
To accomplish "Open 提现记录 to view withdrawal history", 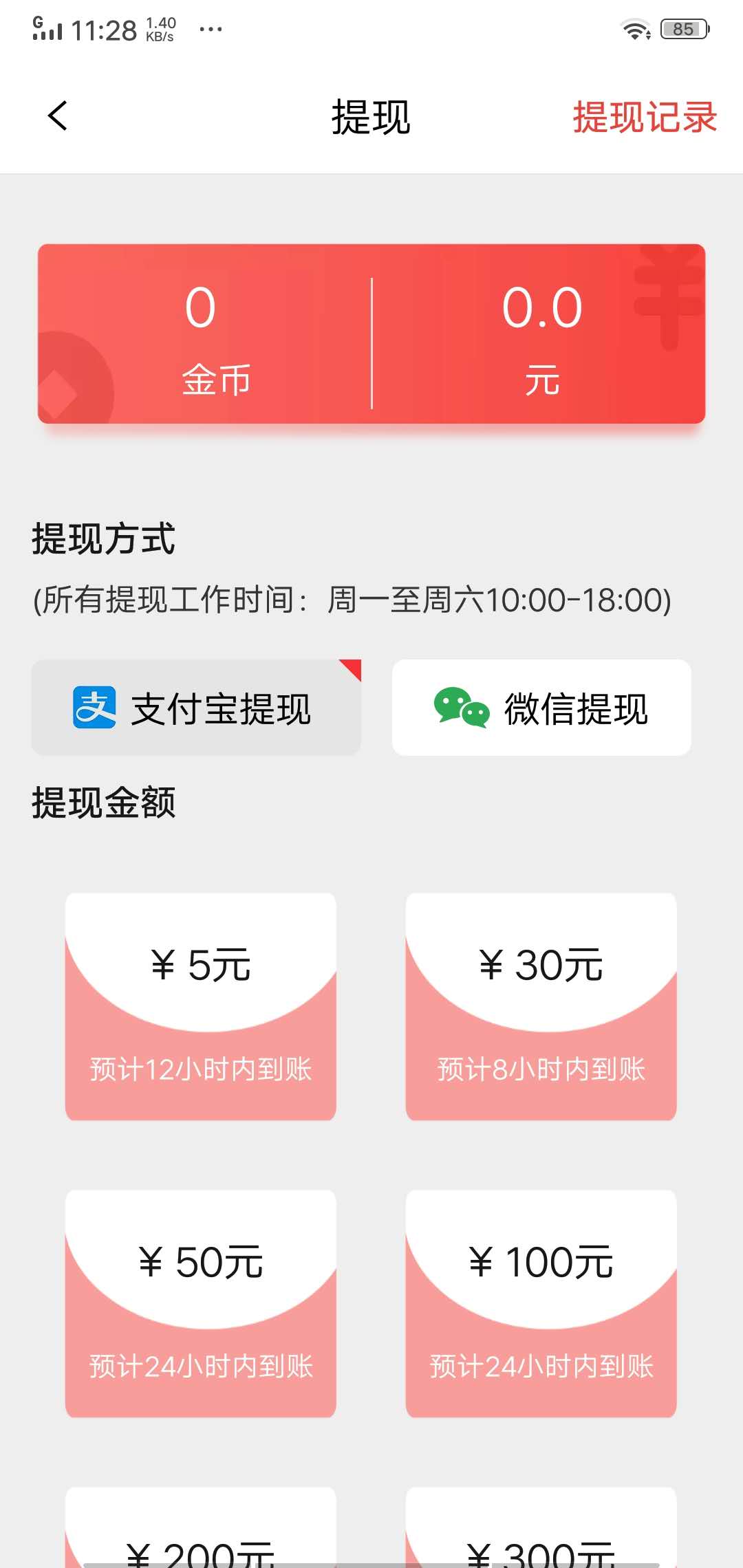I will tap(645, 116).
